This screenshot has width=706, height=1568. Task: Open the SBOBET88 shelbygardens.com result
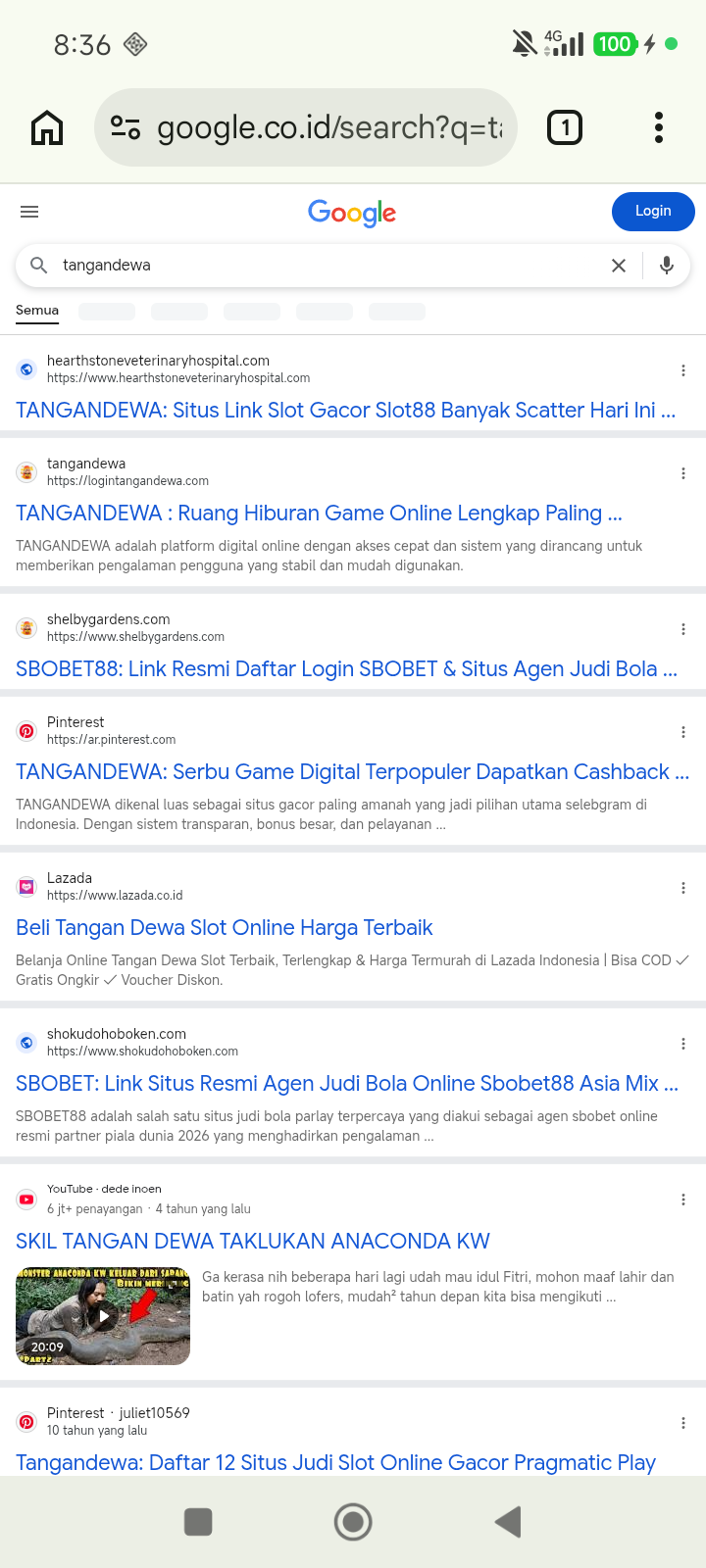click(x=346, y=669)
